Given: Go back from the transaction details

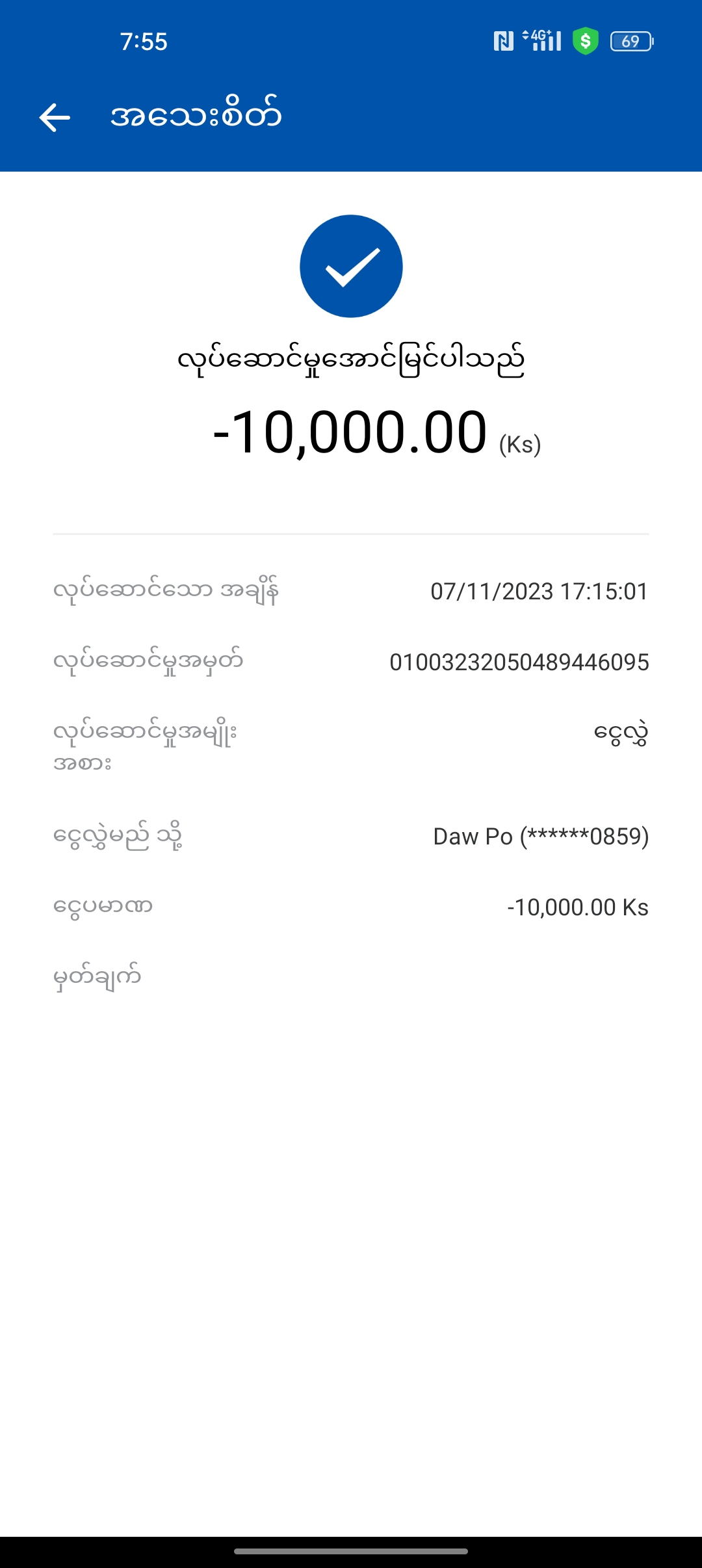Looking at the screenshot, I should (55, 118).
